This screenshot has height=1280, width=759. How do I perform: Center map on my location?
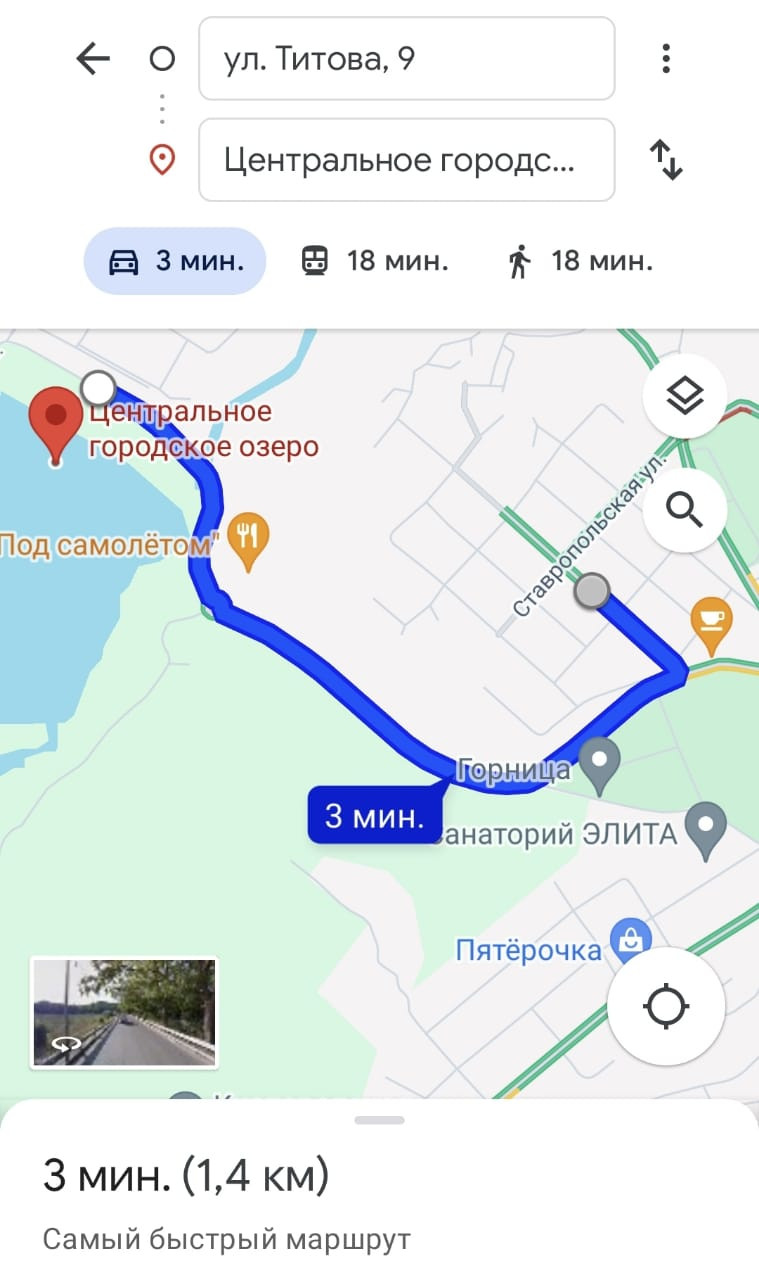point(666,1006)
